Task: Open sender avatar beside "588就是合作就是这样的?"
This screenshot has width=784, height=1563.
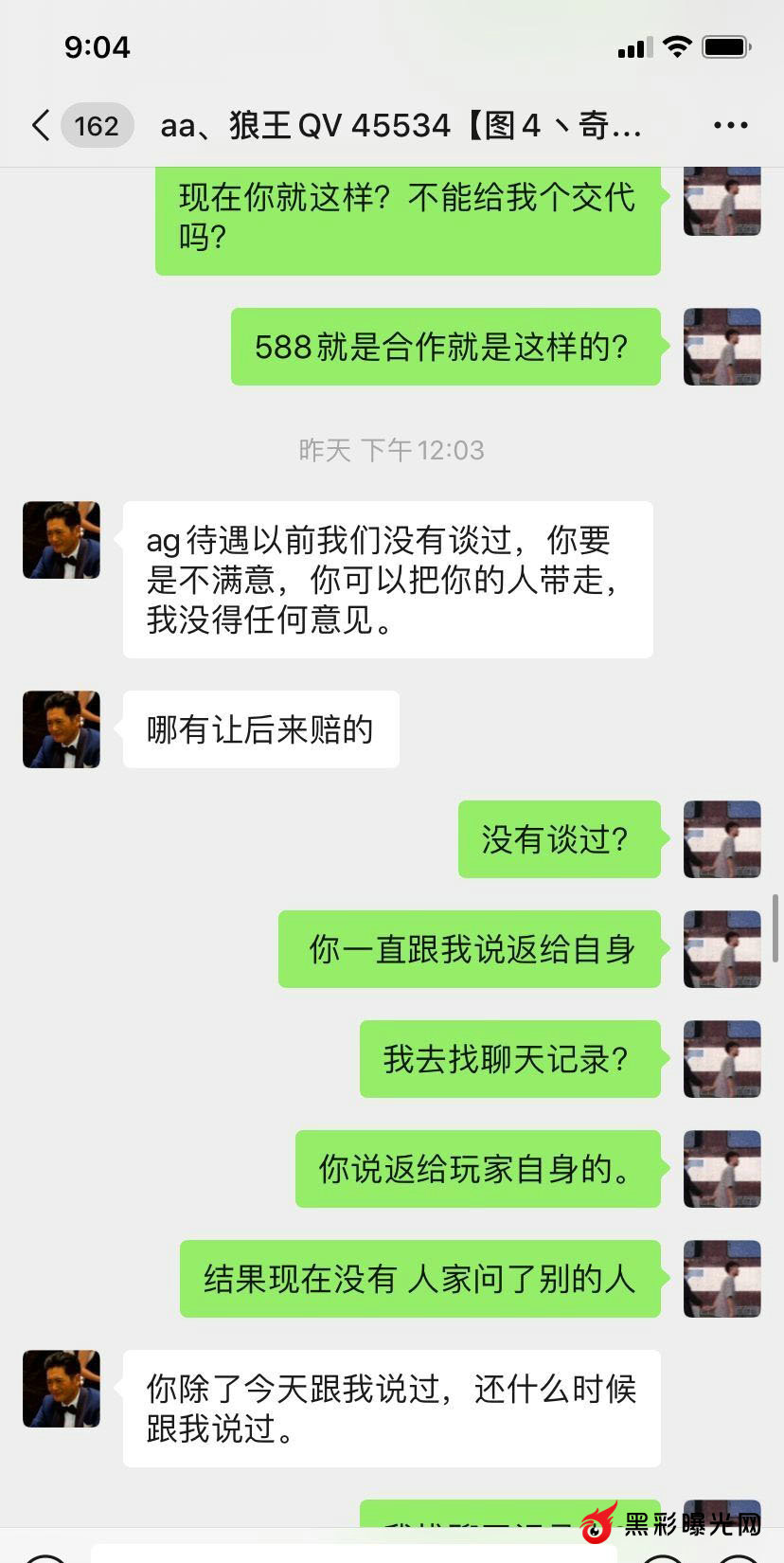Action: [722, 347]
